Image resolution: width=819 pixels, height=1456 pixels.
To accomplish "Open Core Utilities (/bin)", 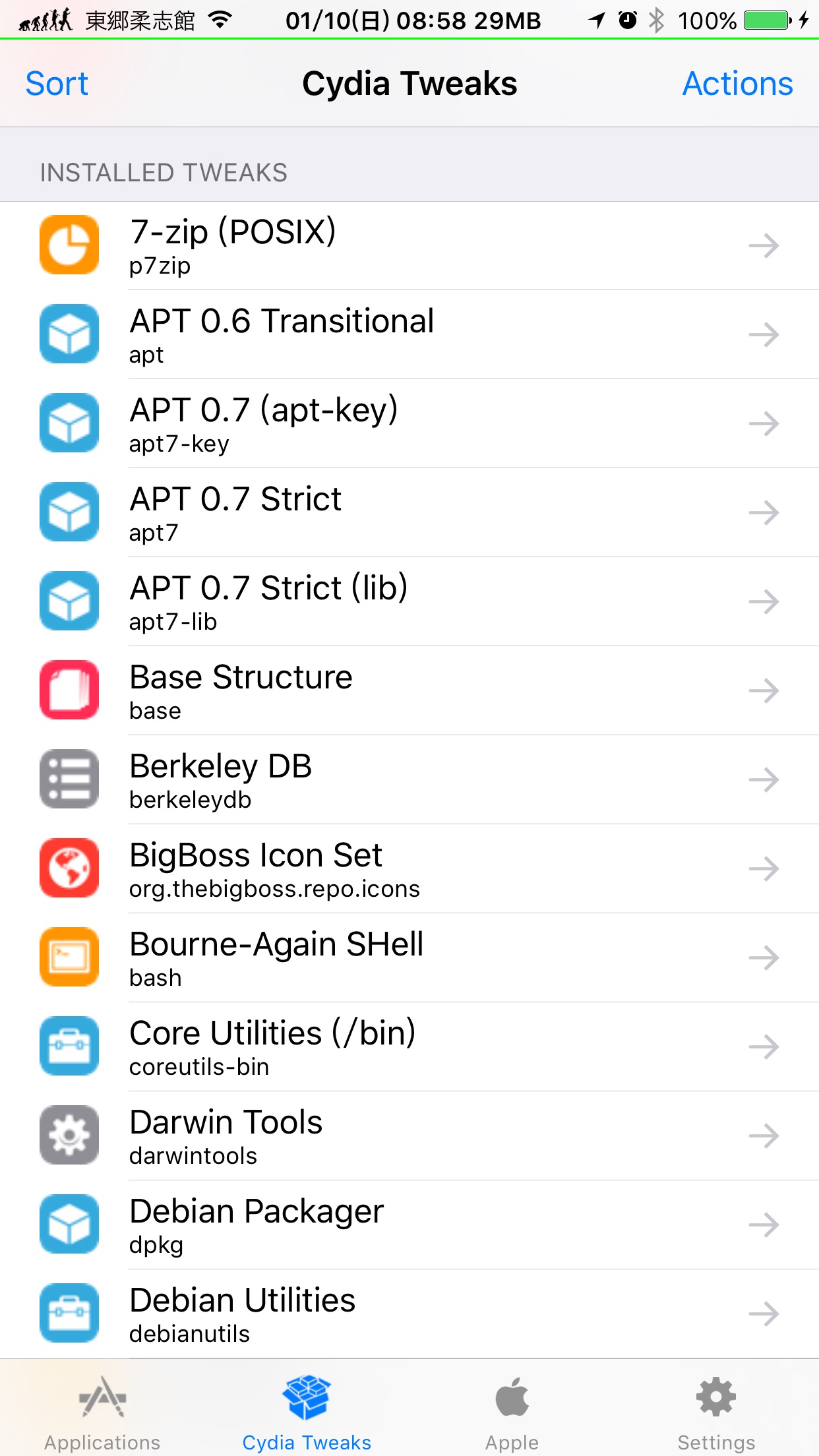I will click(409, 1047).
